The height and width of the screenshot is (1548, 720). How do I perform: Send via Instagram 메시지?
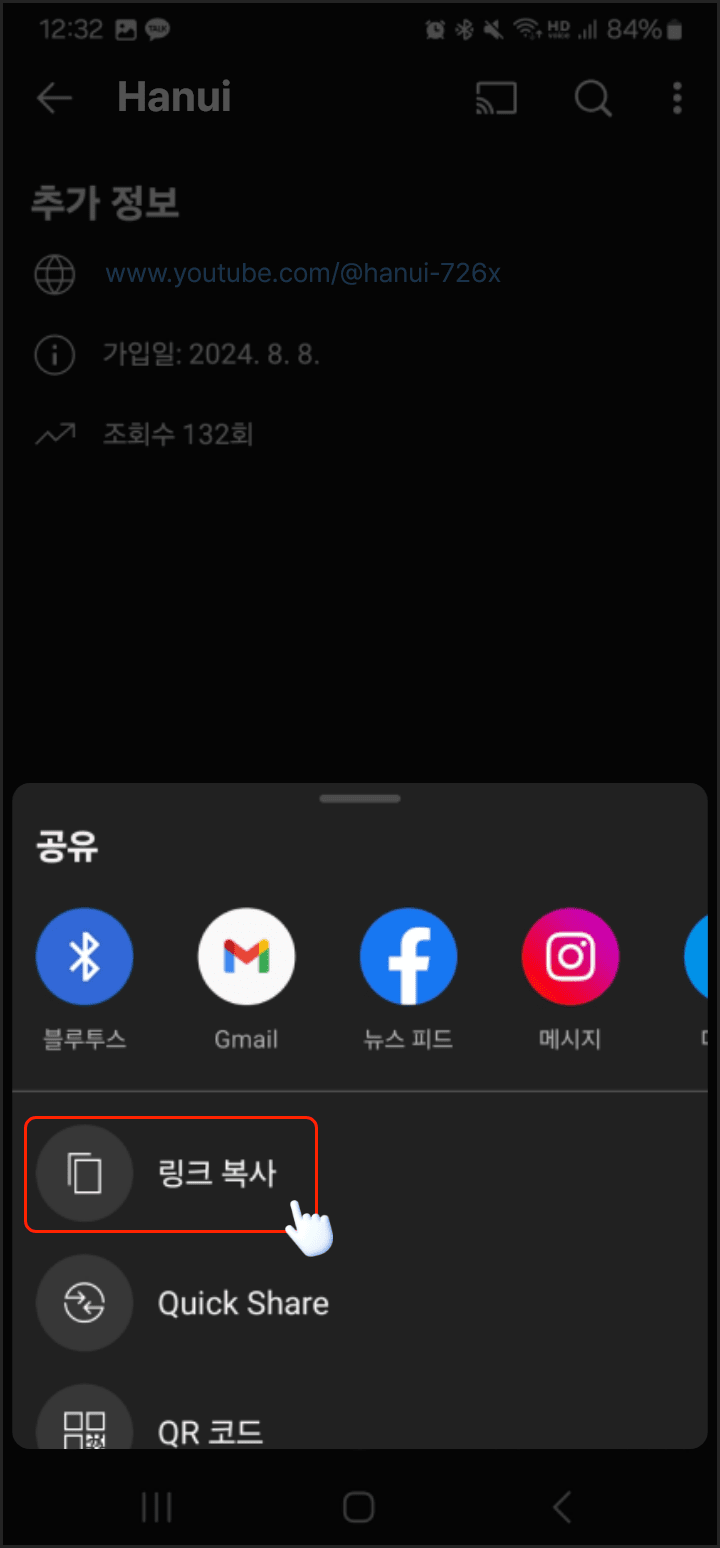(x=570, y=957)
